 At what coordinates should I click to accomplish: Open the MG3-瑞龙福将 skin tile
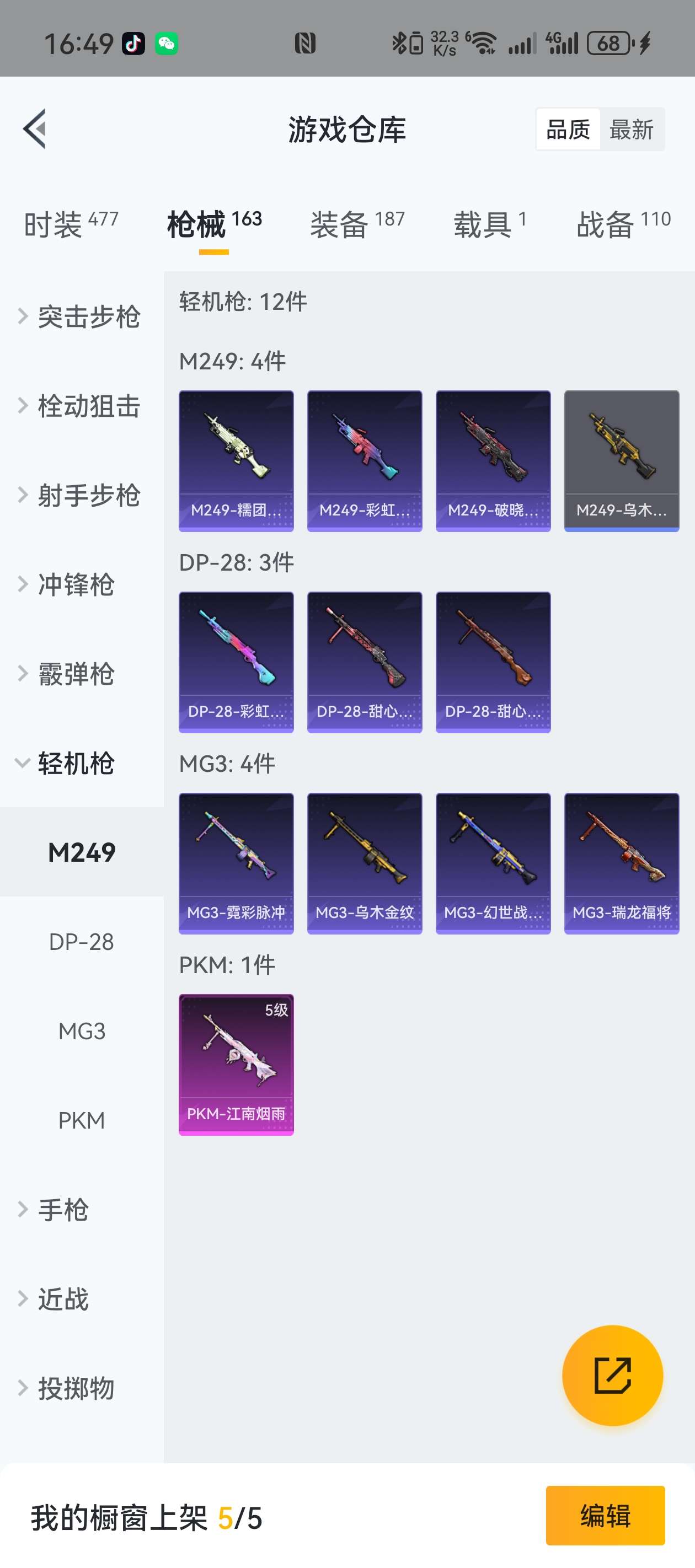pos(621,863)
